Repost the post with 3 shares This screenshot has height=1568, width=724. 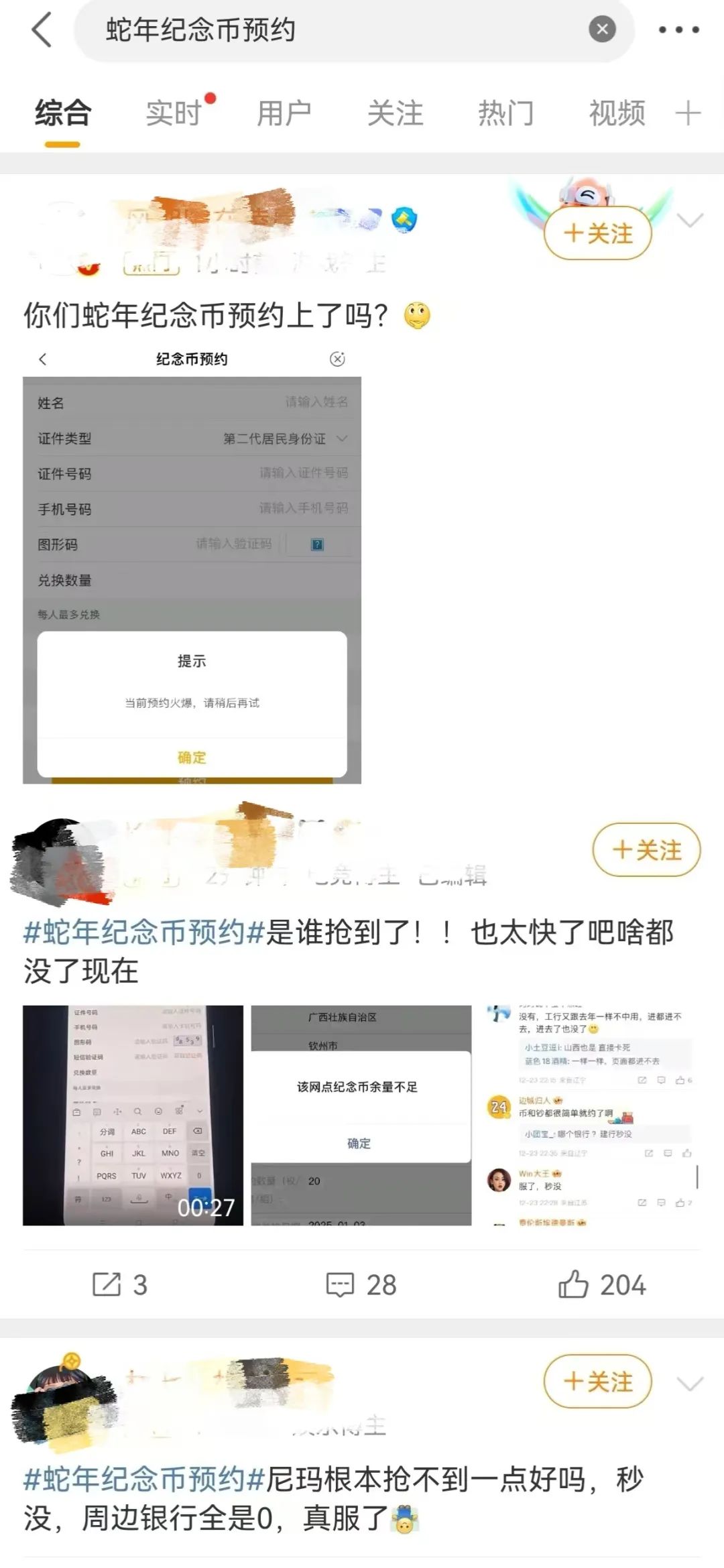click(119, 1284)
